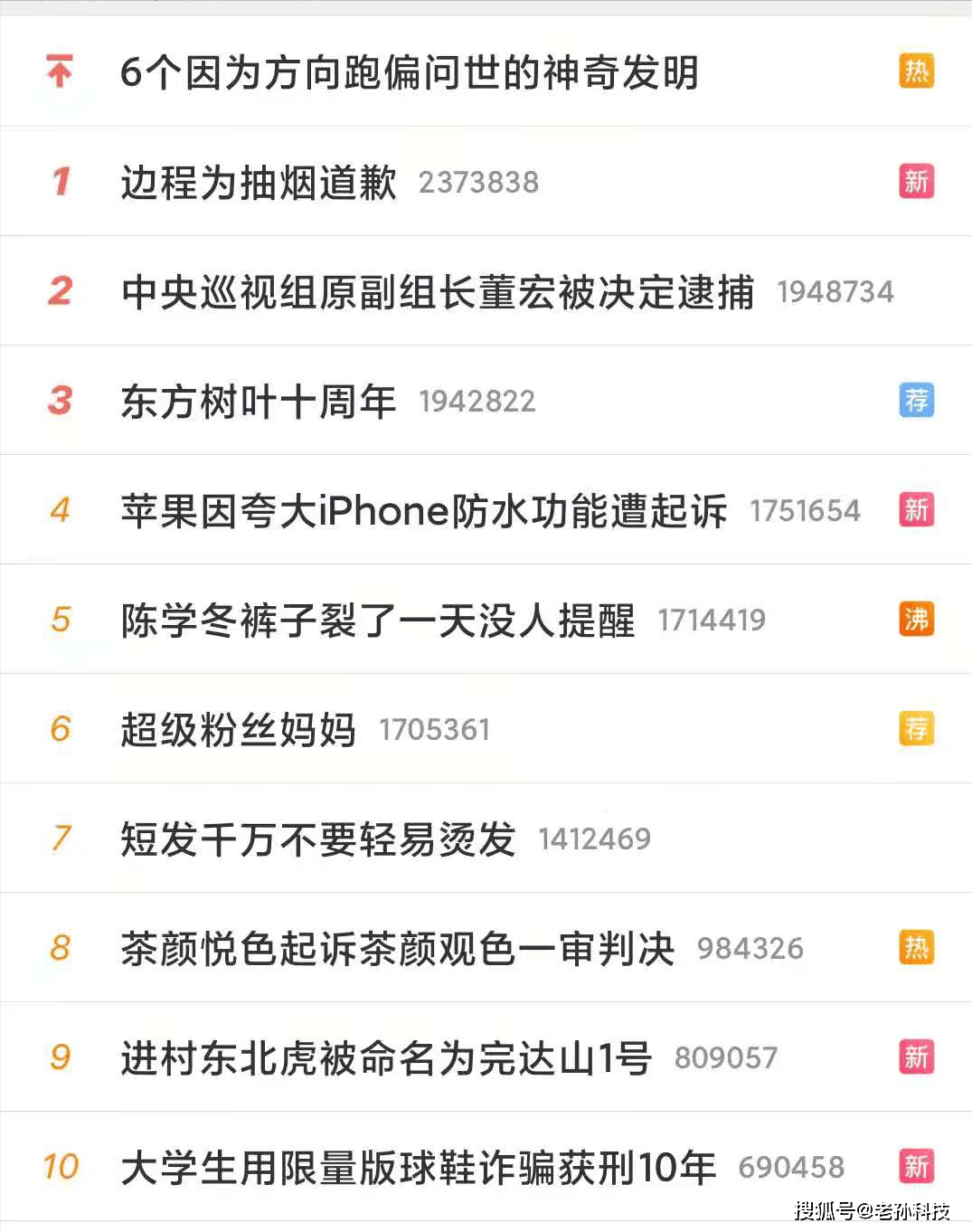972x1232 pixels.
Task: Click the view count 2373838 next to topic 1
Action: coord(478,182)
